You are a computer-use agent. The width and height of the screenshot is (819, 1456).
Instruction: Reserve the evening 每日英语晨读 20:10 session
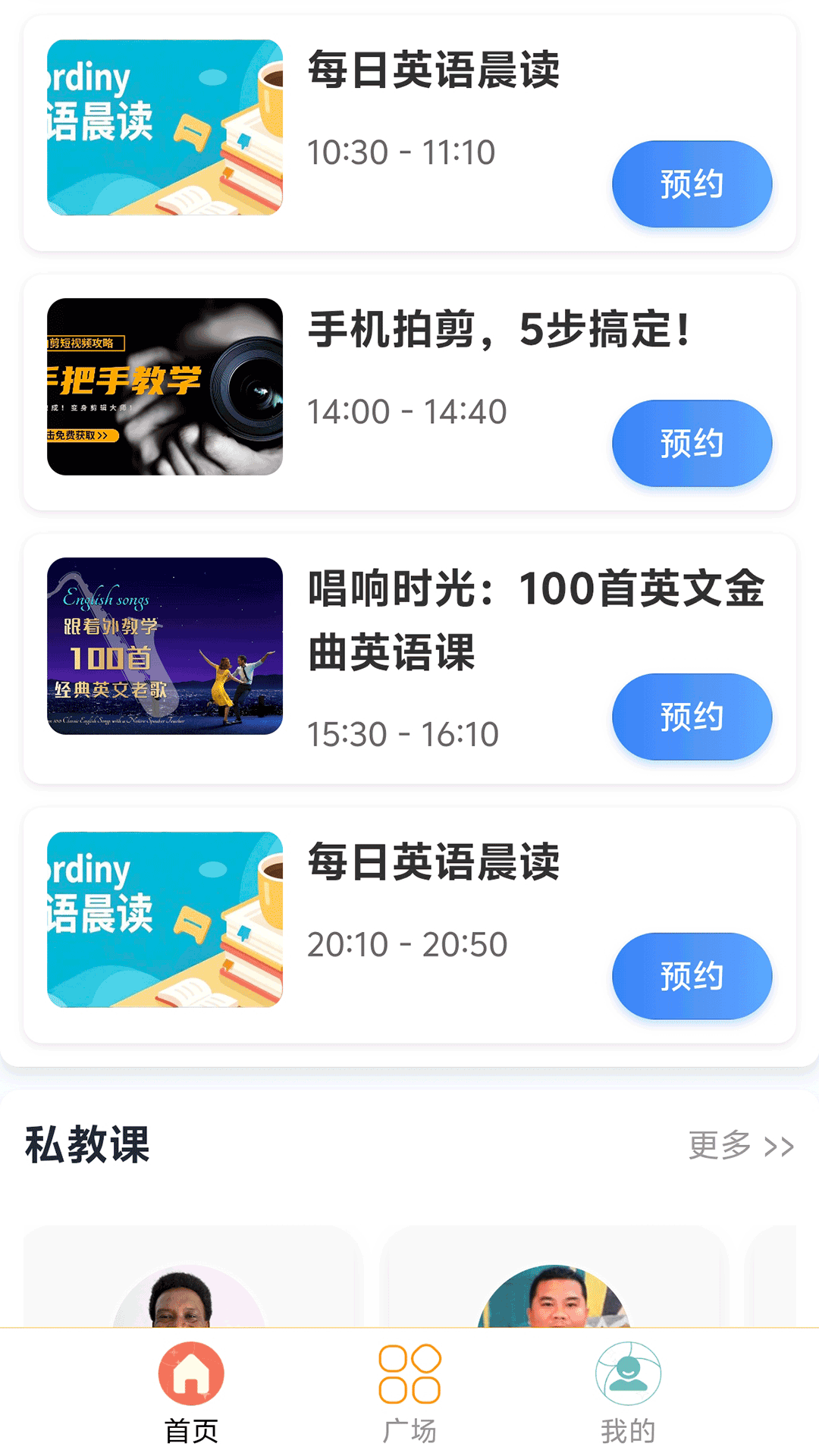click(692, 976)
